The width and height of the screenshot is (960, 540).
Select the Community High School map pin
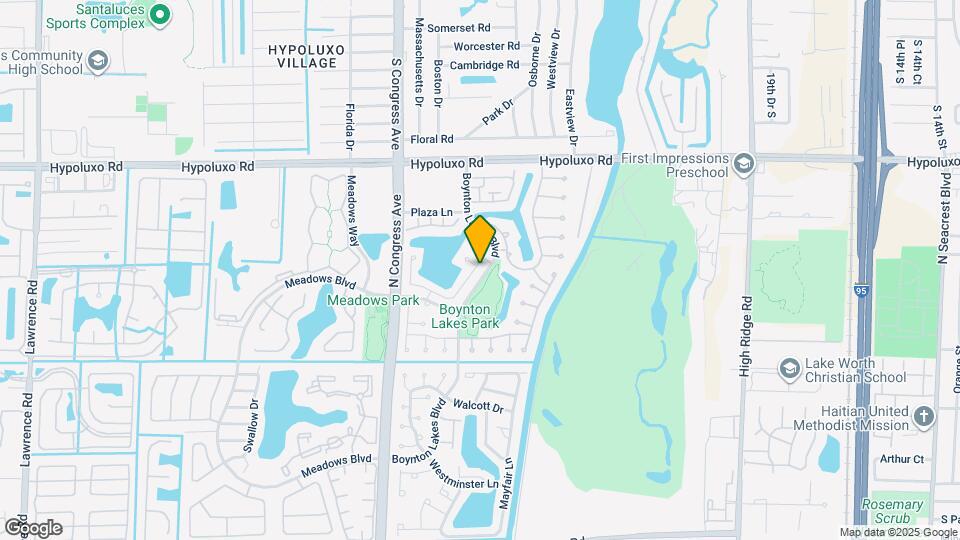click(x=98, y=61)
